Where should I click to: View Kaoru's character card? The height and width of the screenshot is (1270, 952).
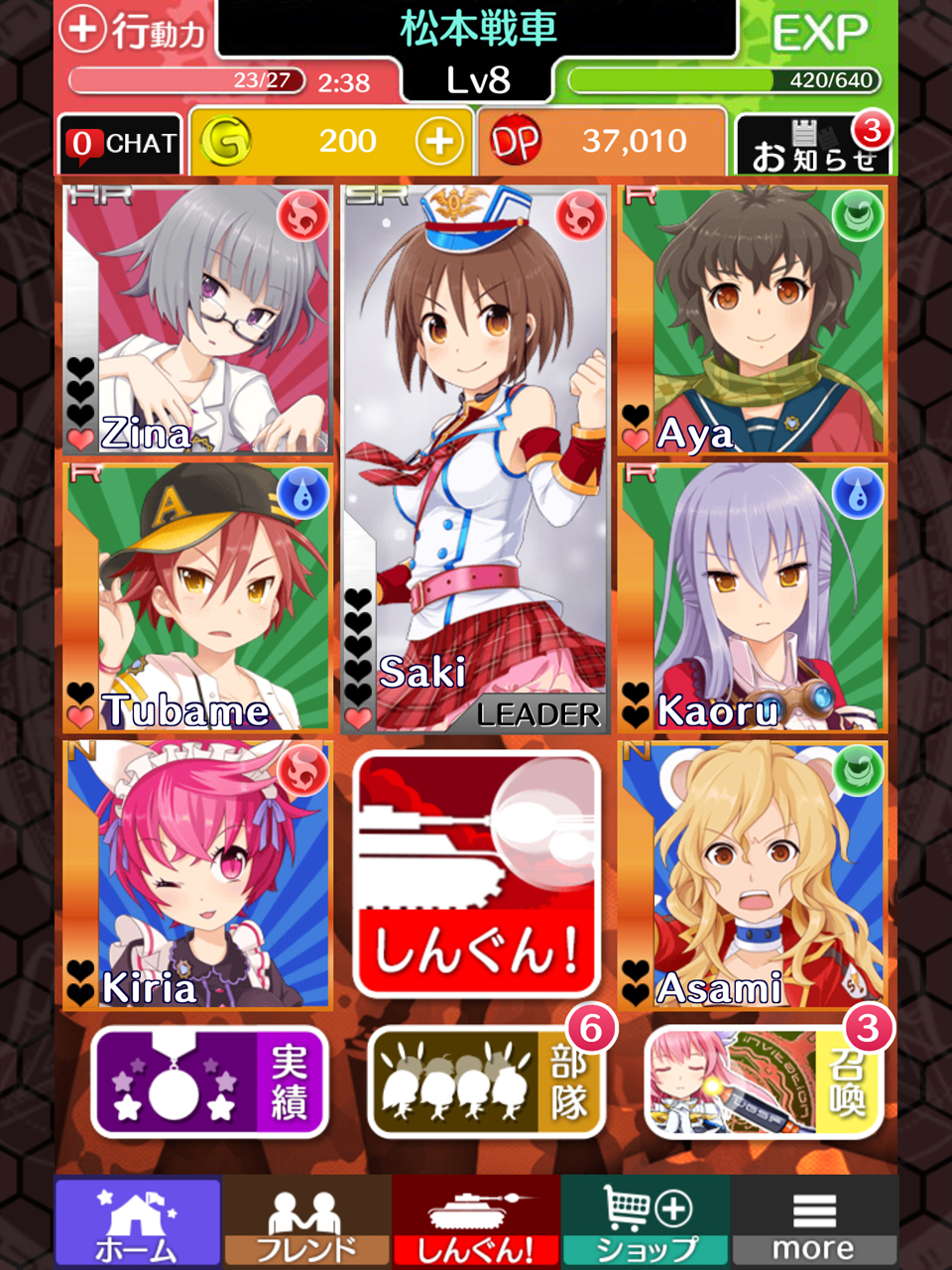tap(753, 597)
